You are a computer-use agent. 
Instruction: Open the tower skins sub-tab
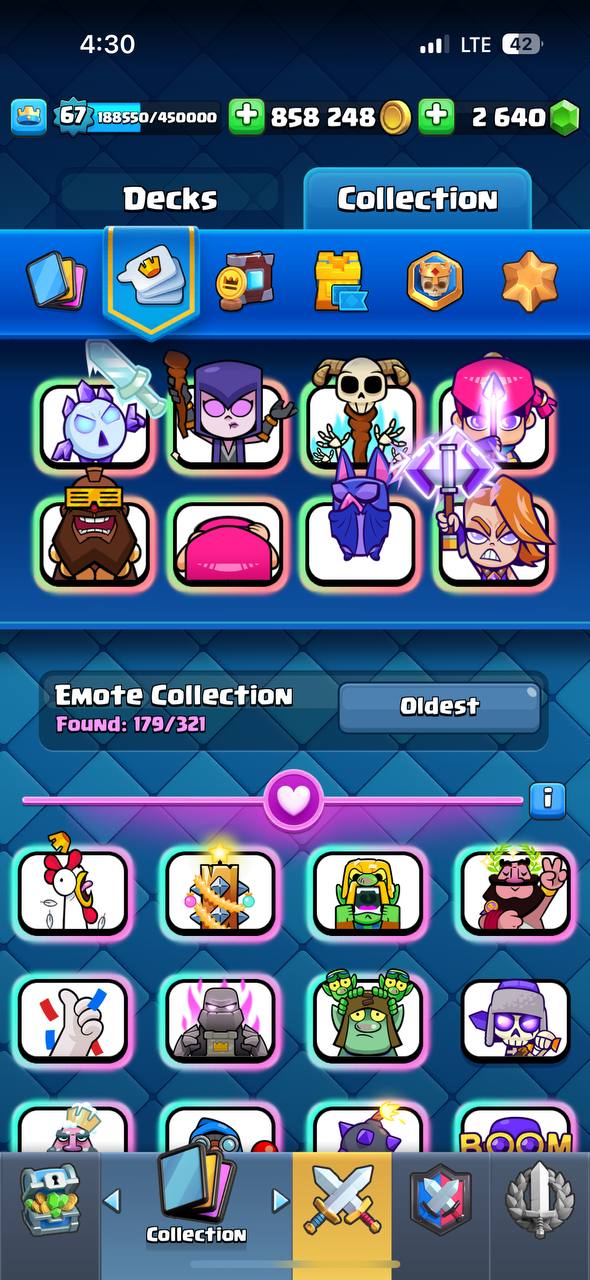tap(340, 280)
